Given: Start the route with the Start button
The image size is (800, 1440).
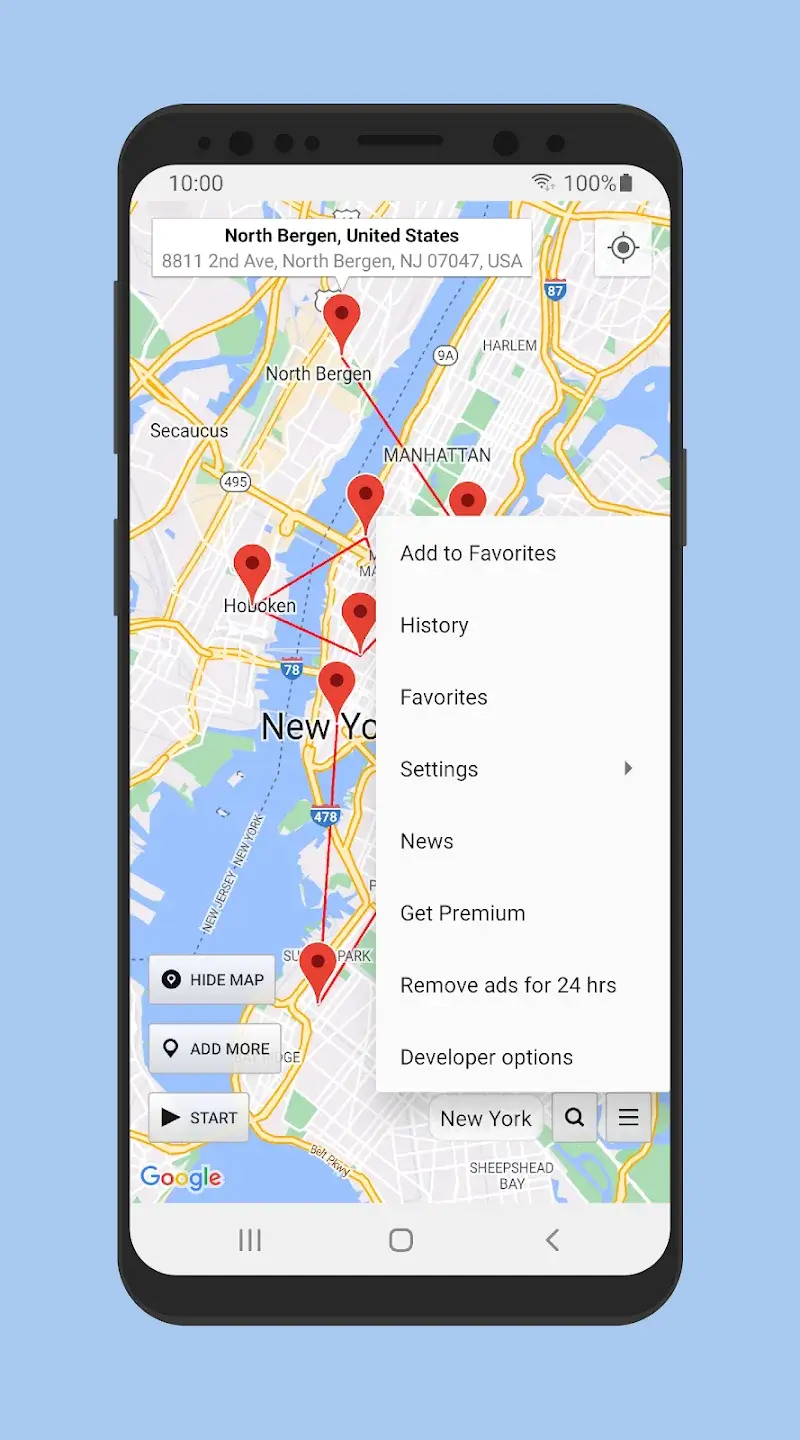Looking at the screenshot, I should tap(199, 1118).
